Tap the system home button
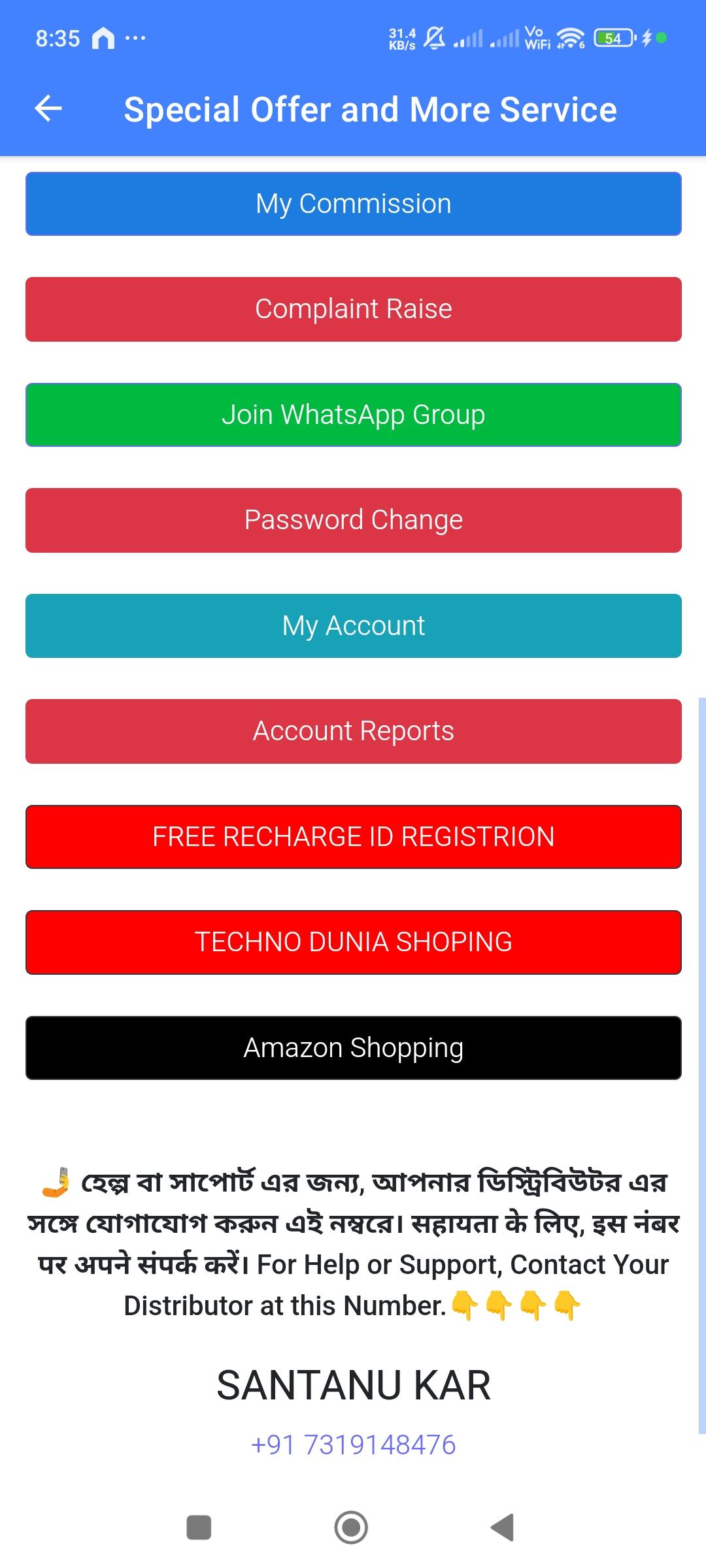This screenshot has height=1568, width=706. [x=351, y=1527]
